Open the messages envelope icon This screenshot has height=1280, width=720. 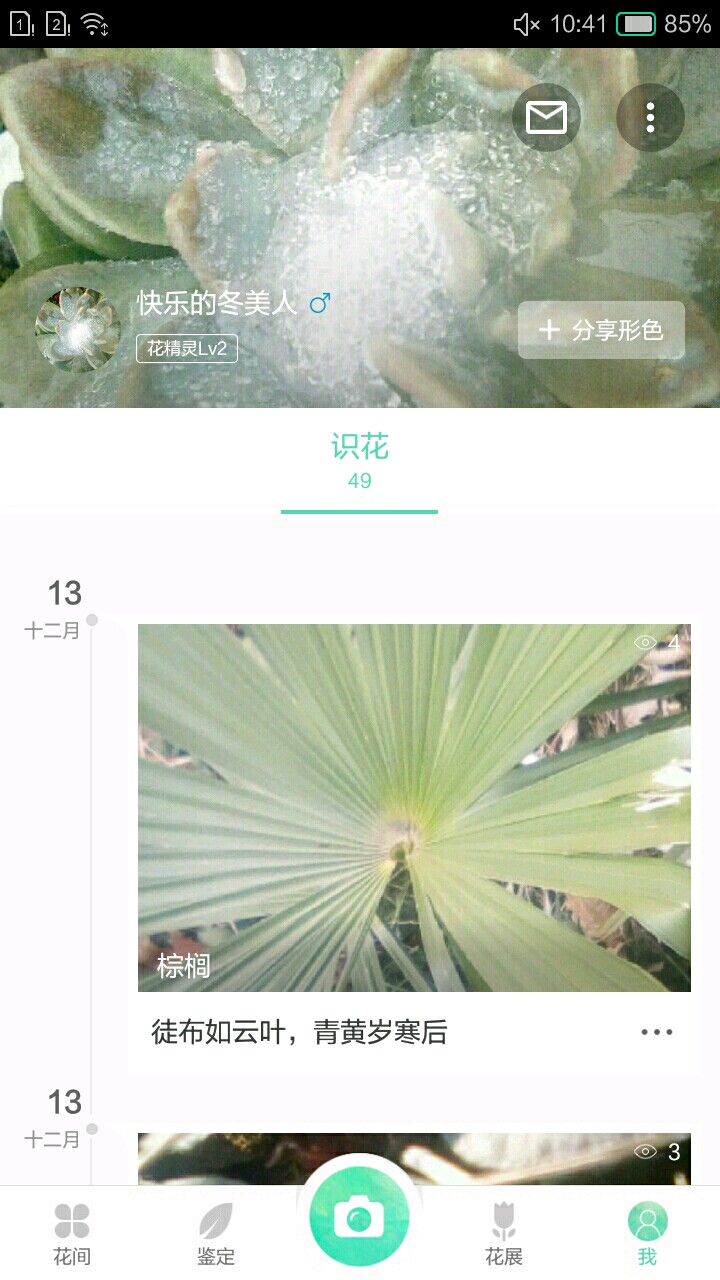coord(546,118)
